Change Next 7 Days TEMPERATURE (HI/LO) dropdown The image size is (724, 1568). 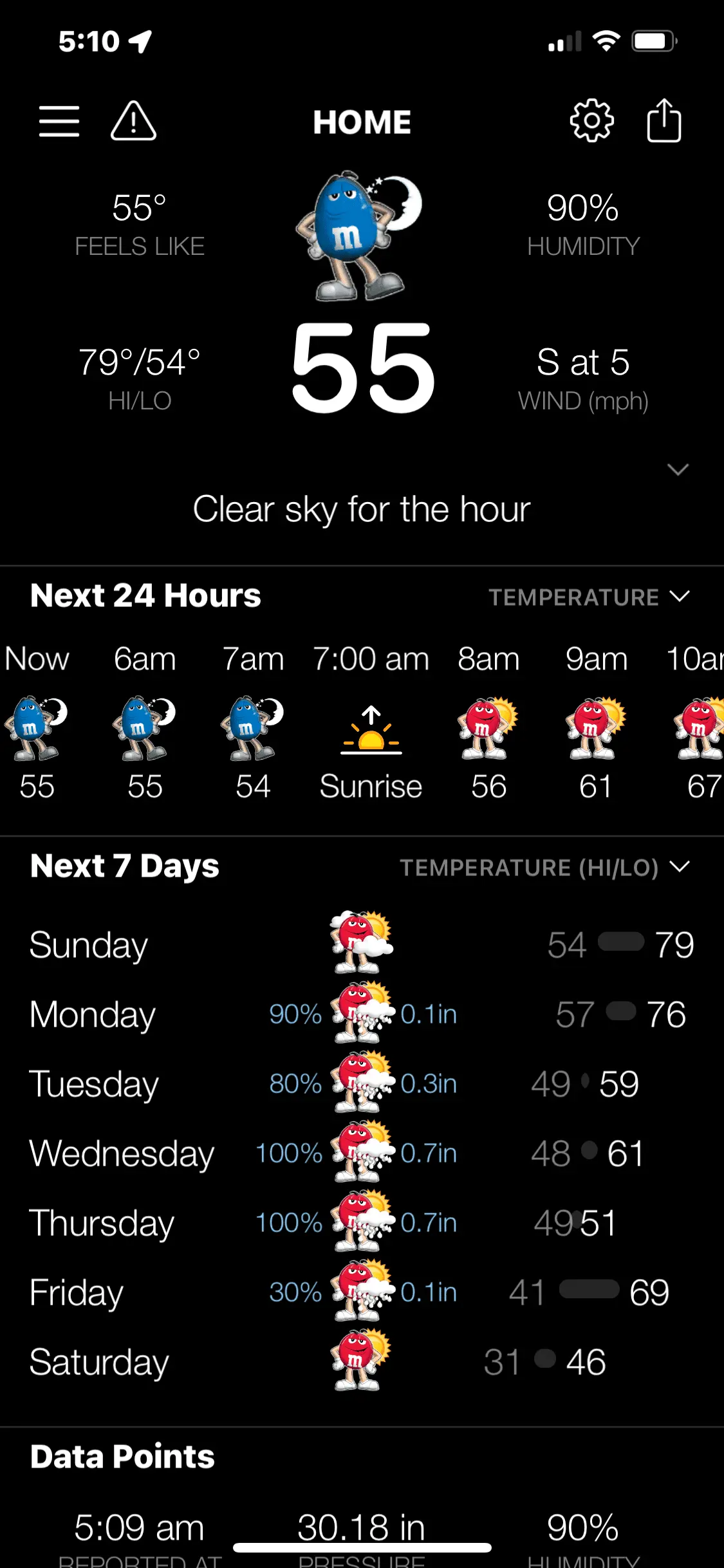click(544, 867)
